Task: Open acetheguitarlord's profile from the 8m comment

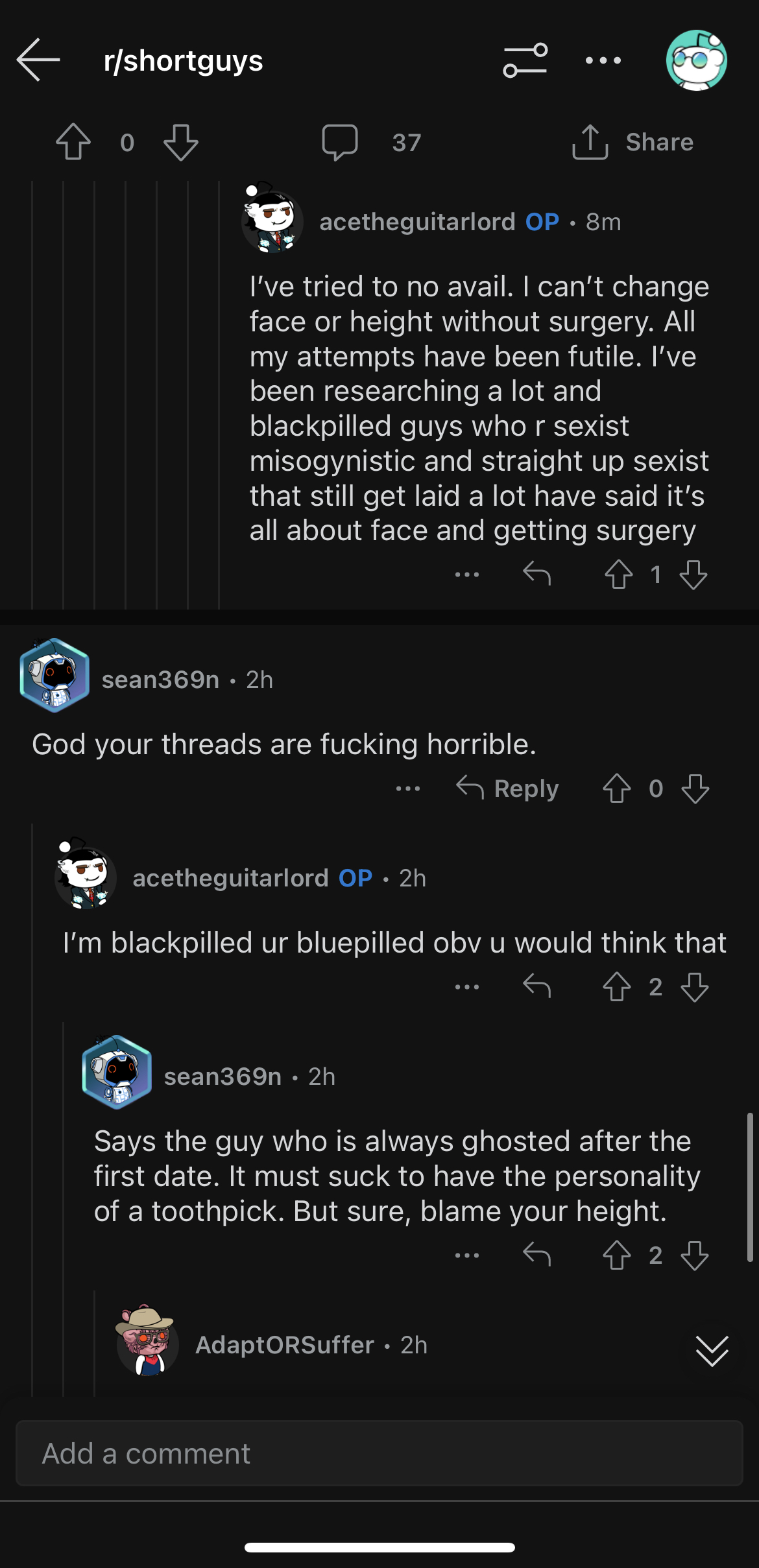Action: click(x=416, y=222)
